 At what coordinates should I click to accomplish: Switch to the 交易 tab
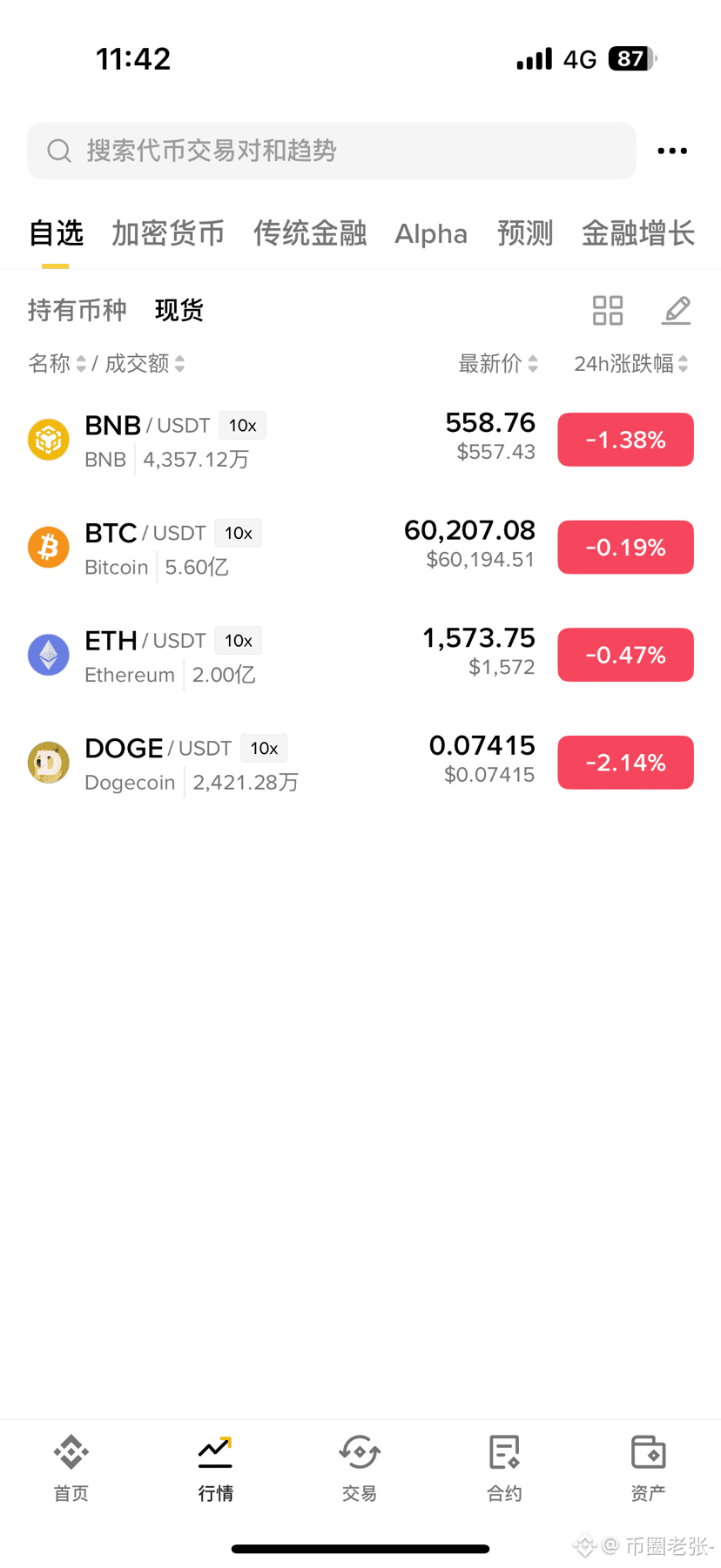pyautogui.click(x=360, y=1470)
